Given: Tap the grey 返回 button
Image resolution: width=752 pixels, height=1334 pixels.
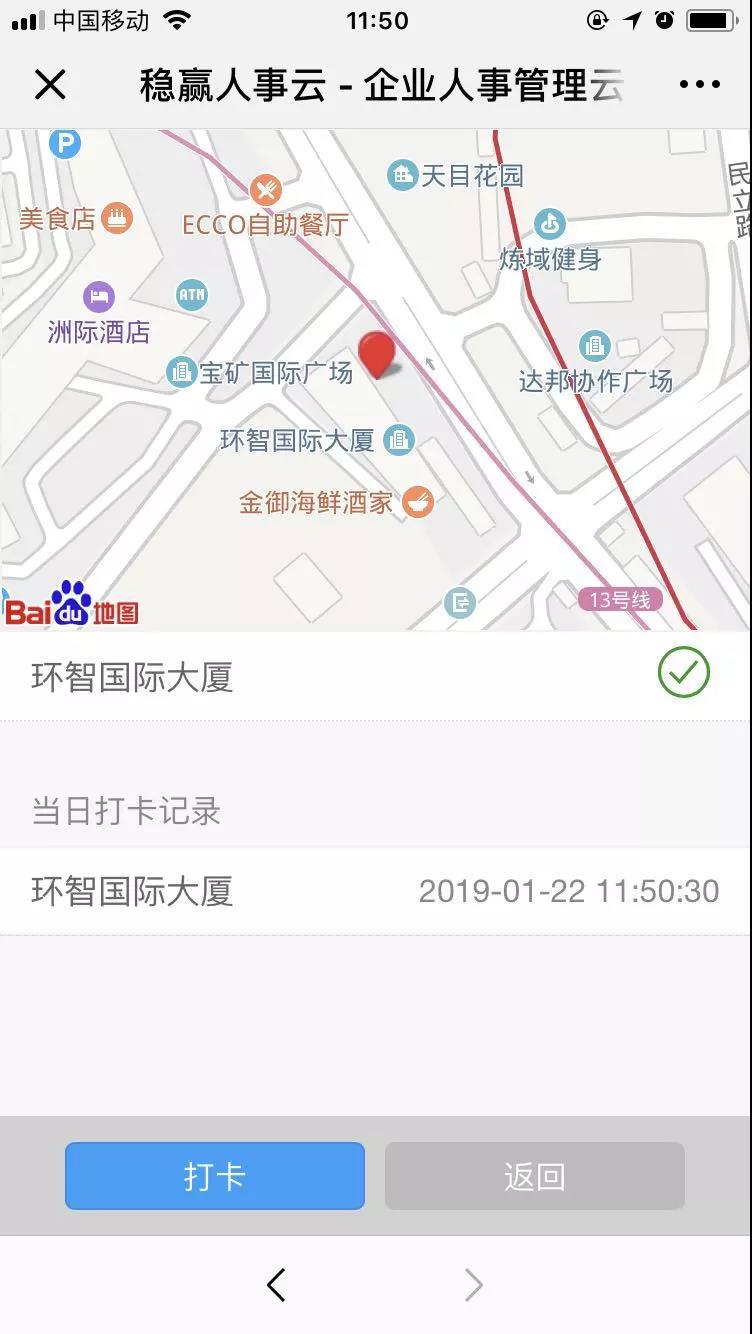Looking at the screenshot, I should coord(535,1176).
